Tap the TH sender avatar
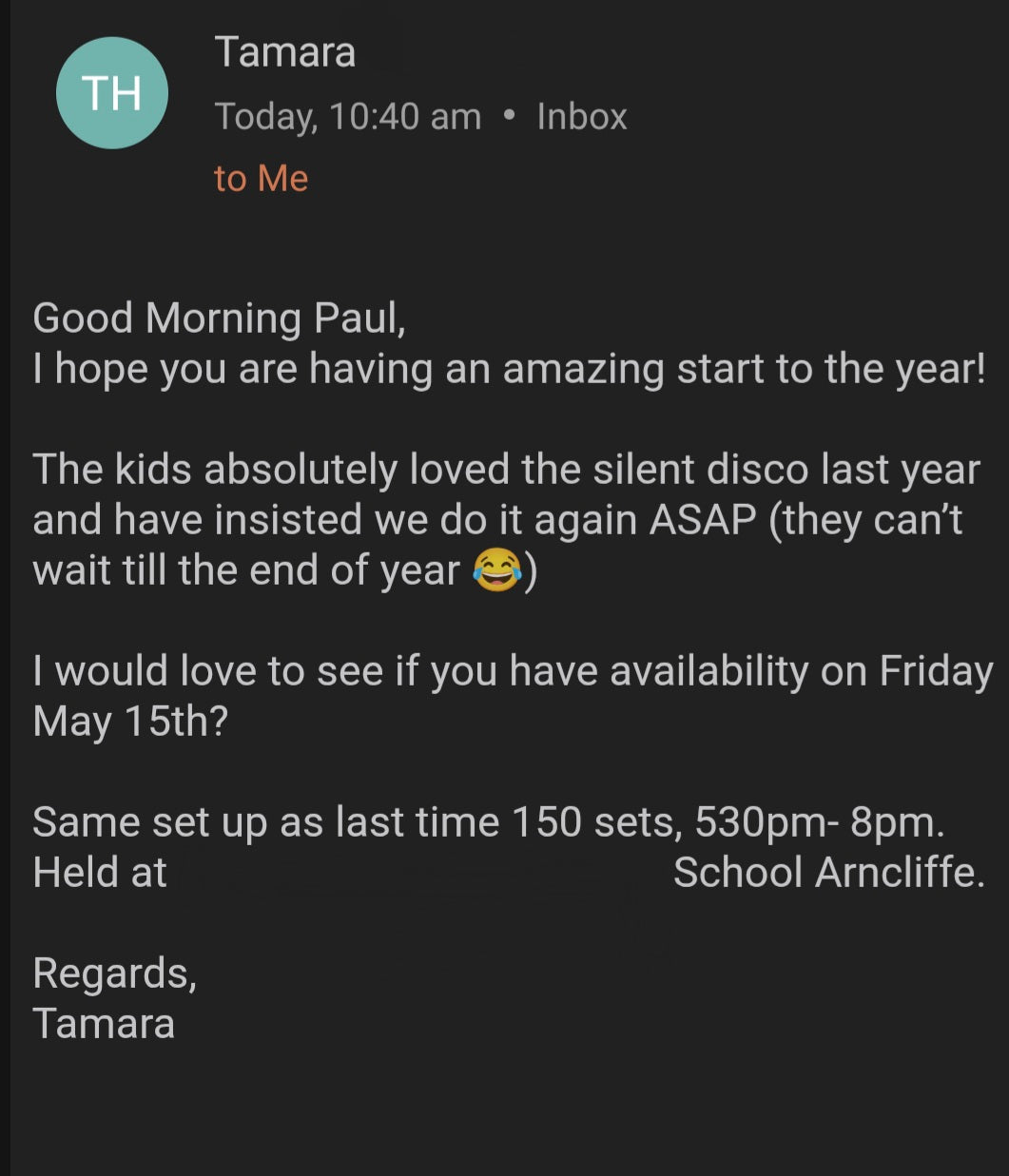 pyautogui.click(x=112, y=93)
